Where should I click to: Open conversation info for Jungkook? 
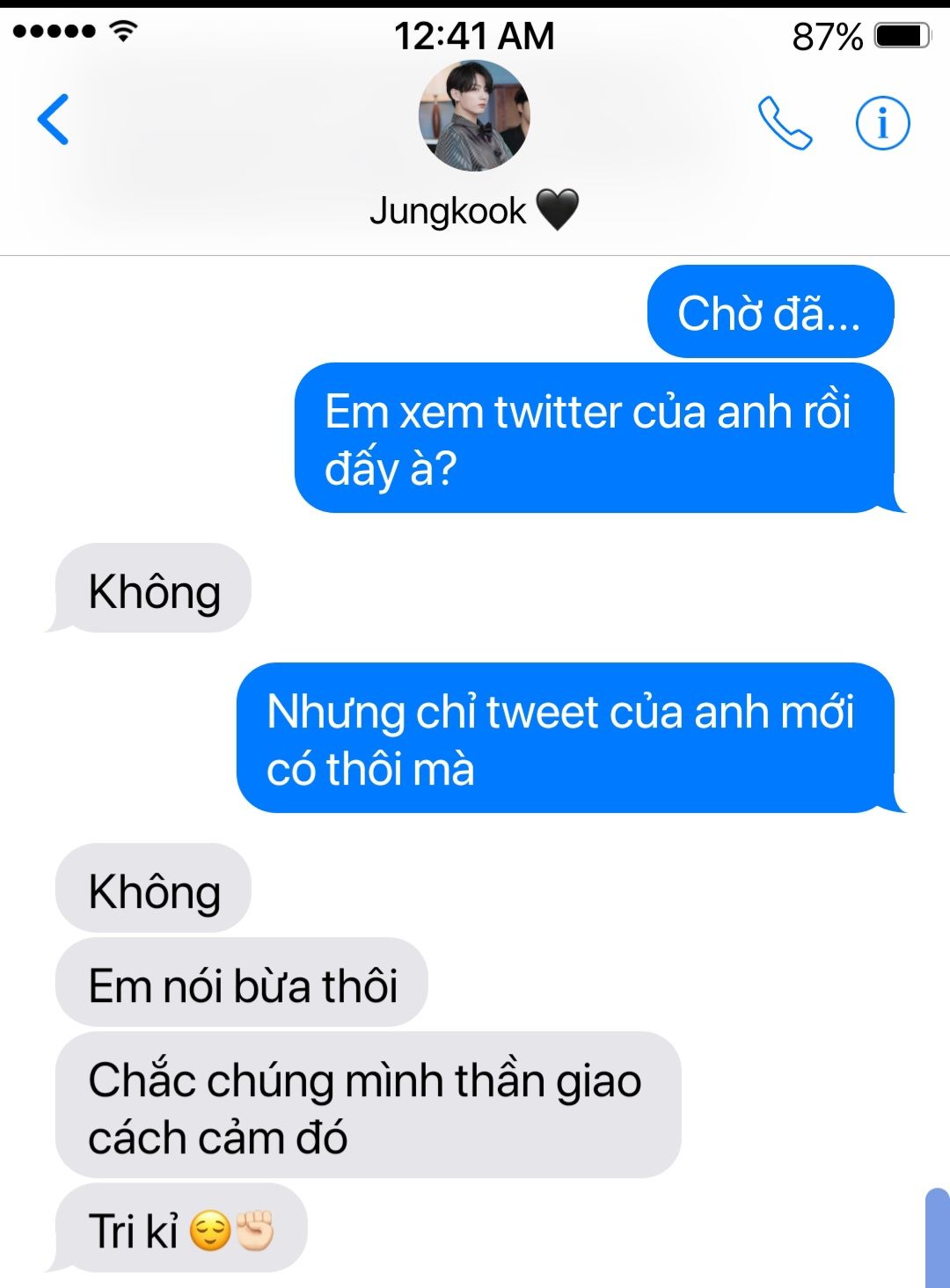pyautogui.click(x=882, y=123)
